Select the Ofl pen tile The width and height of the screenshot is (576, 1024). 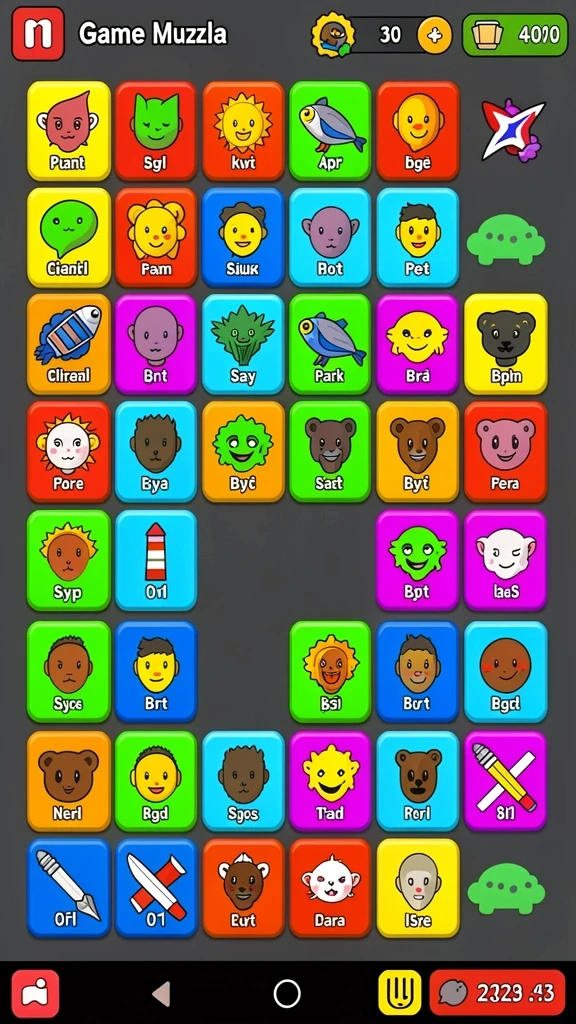pyautogui.click(x=69, y=888)
